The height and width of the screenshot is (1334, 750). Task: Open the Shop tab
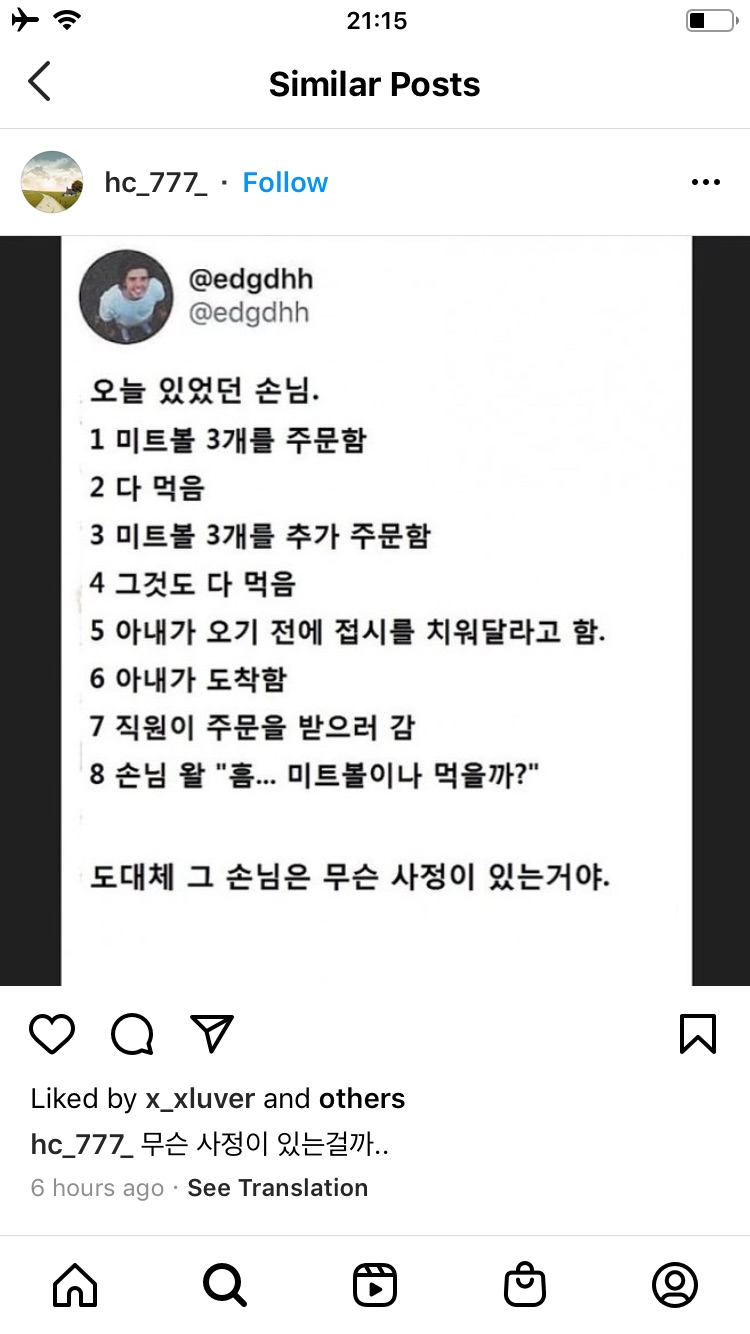coord(524,1284)
